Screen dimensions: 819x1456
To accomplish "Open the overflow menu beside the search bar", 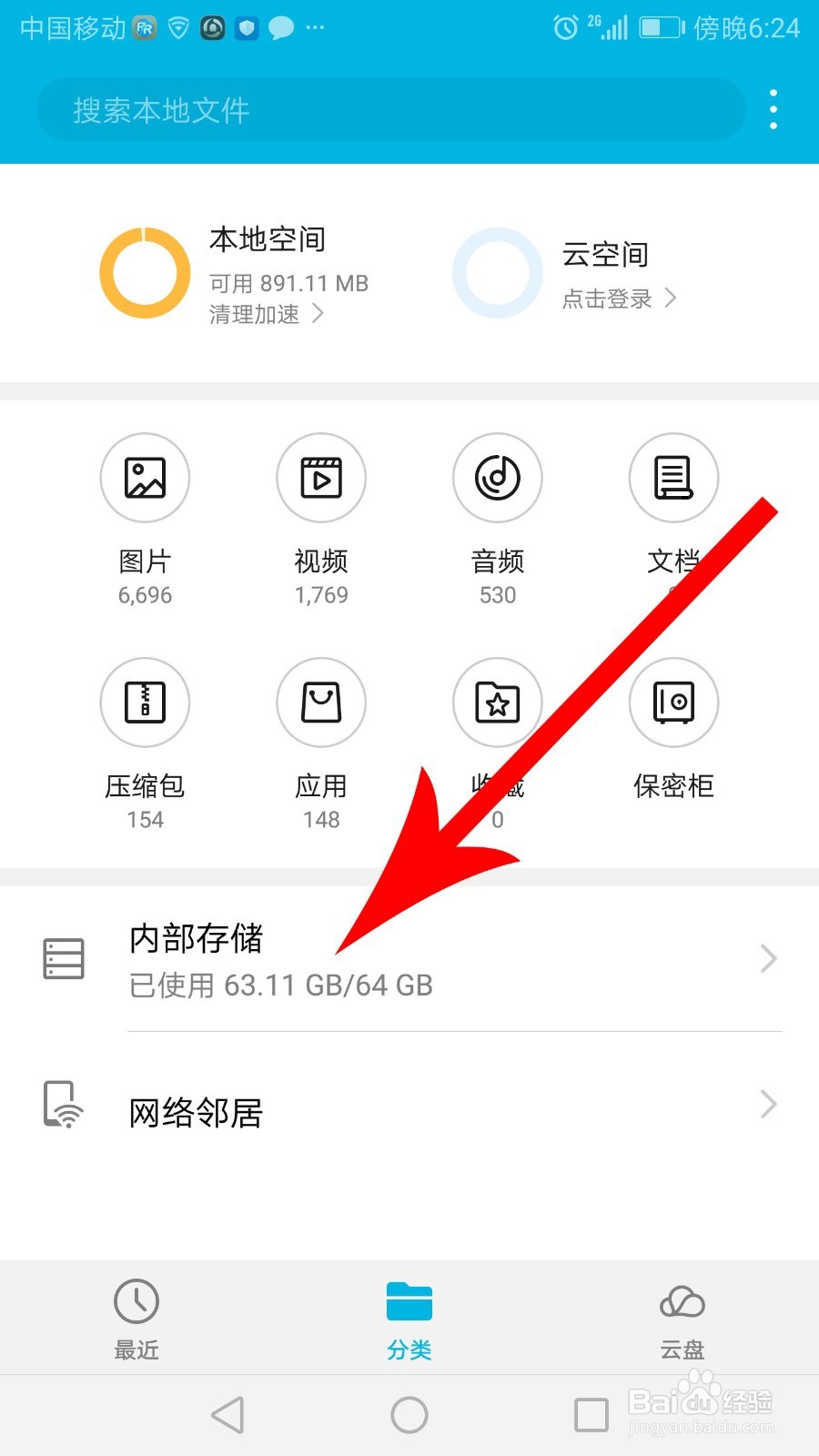I will 773,108.
